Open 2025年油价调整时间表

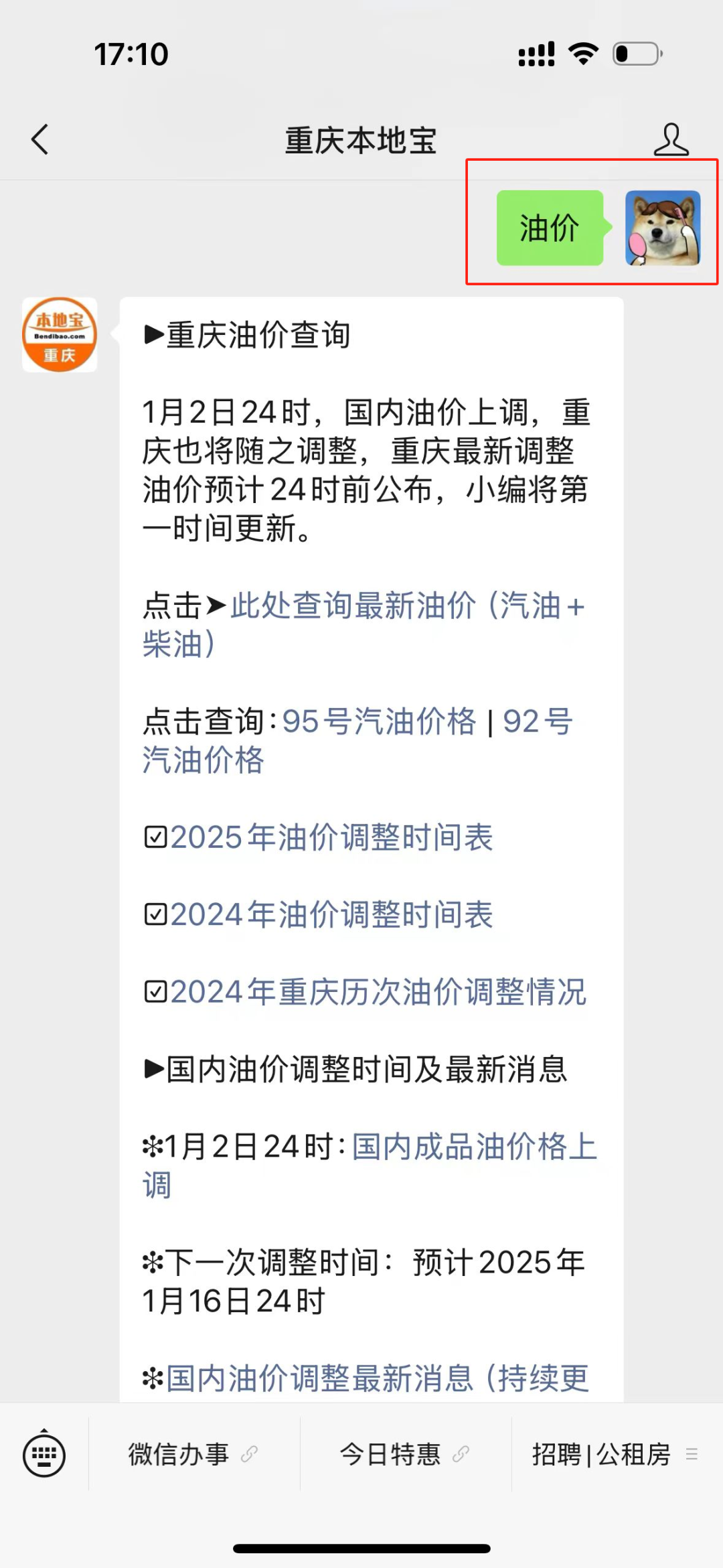coord(332,837)
